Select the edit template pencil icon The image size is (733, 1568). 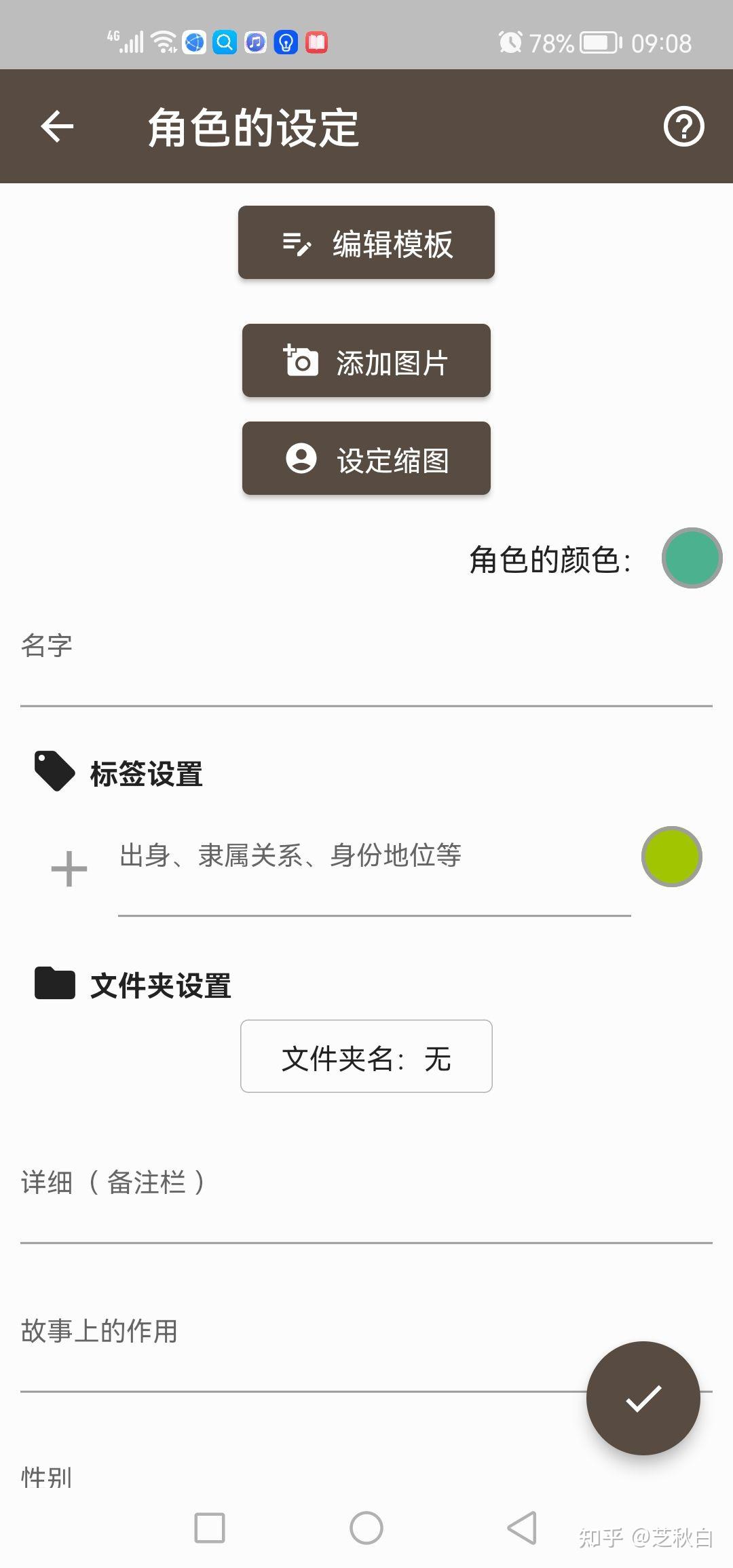click(x=297, y=242)
